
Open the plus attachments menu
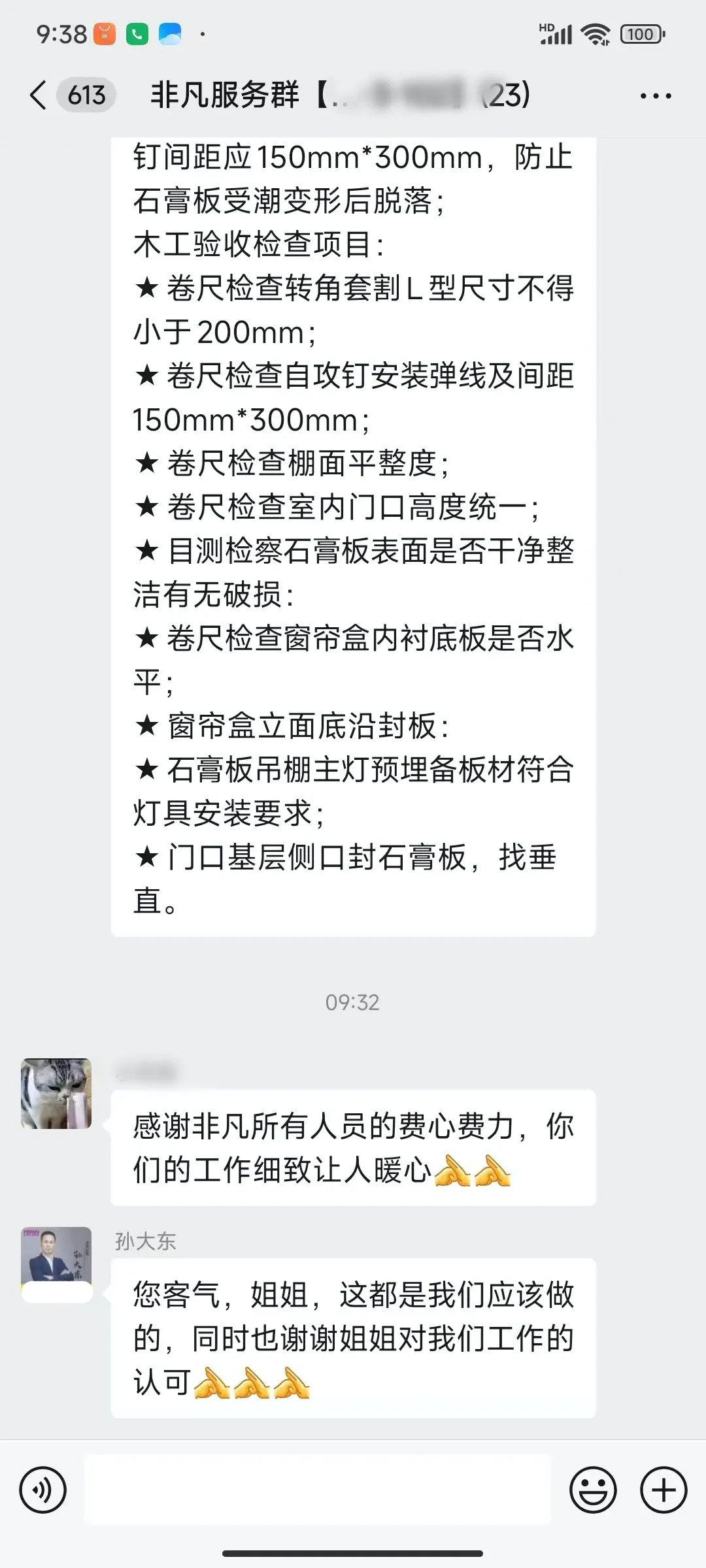click(664, 1490)
